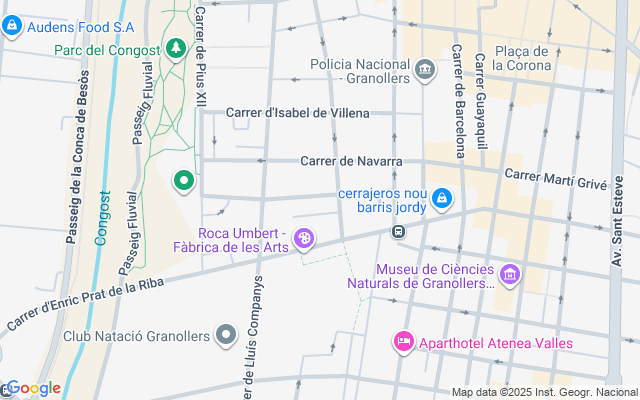Open cerrajeros nou barris jordy shop pin

tap(441, 200)
